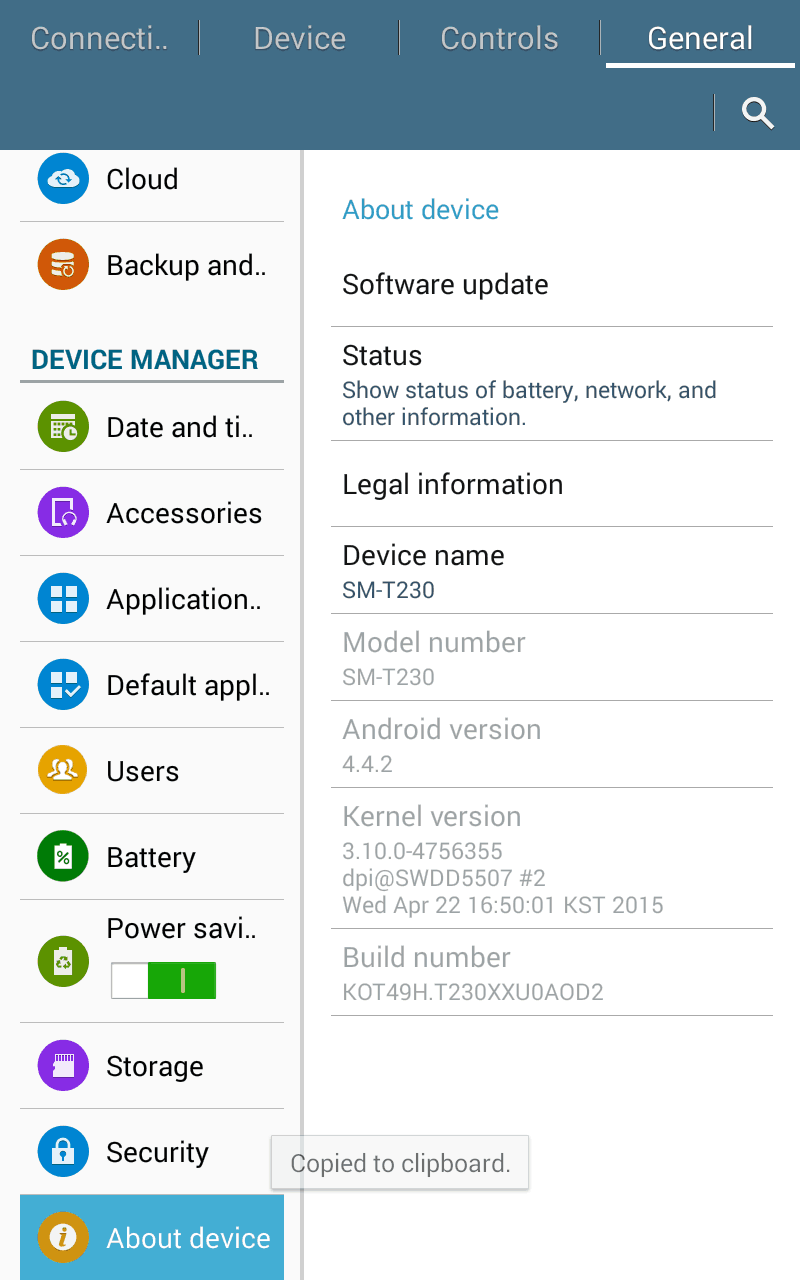Open Date and time settings

152,427
